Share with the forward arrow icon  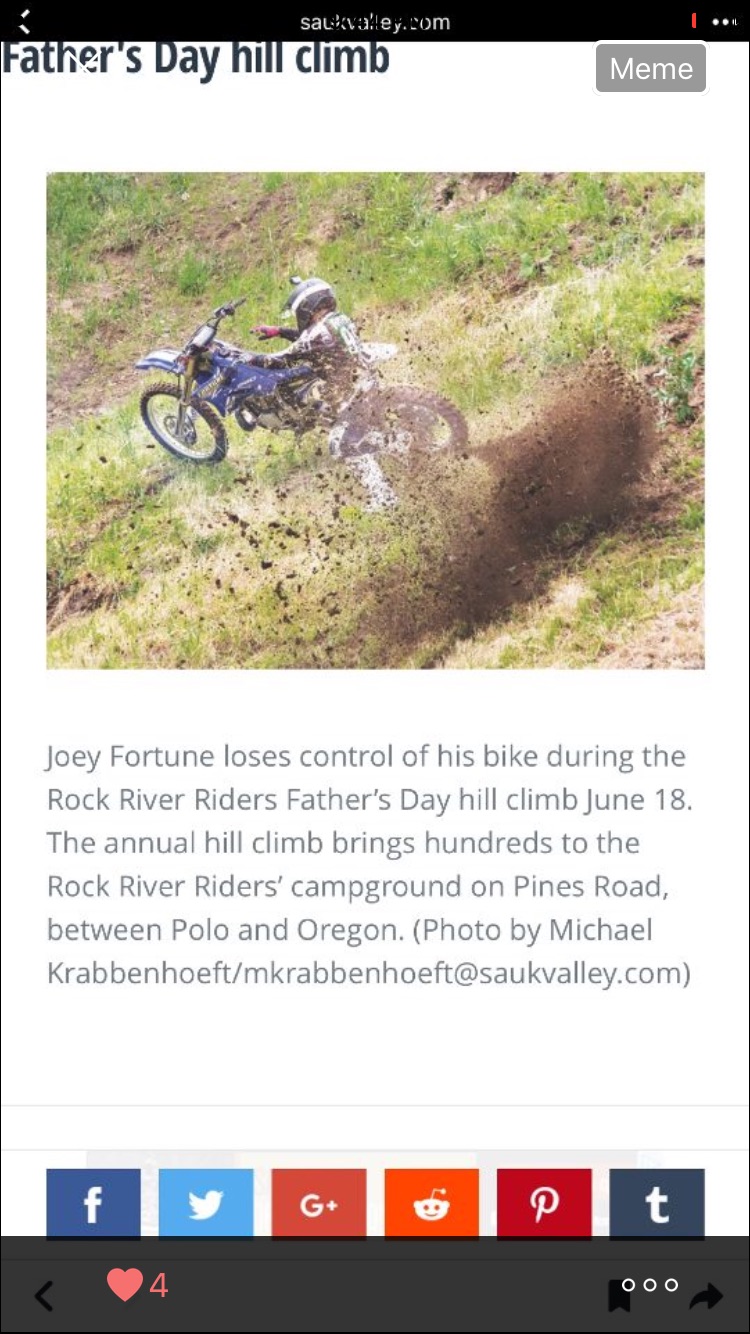[x=706, y=1297]
